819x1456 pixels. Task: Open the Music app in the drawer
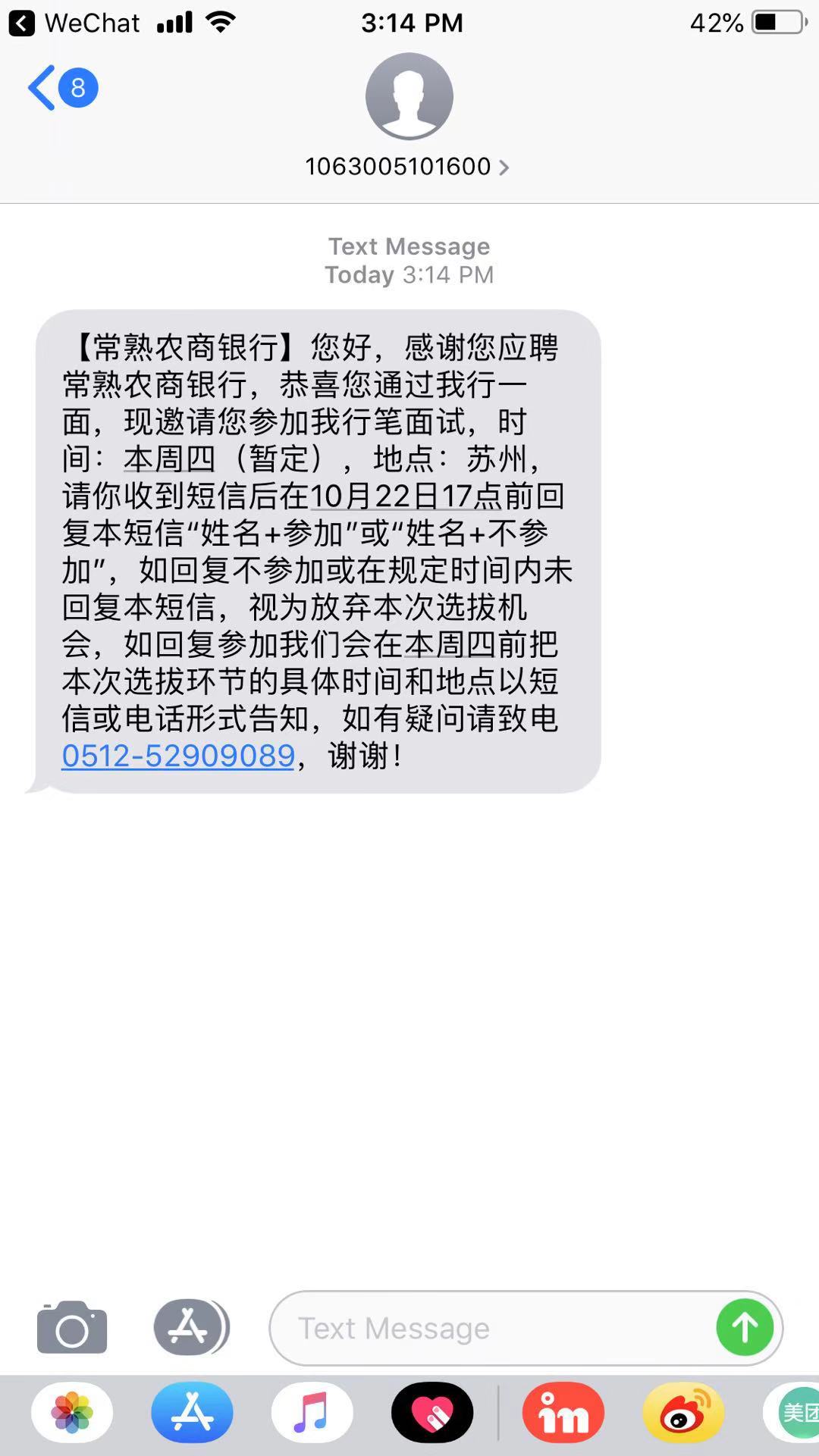click(x=312, y=1413)
